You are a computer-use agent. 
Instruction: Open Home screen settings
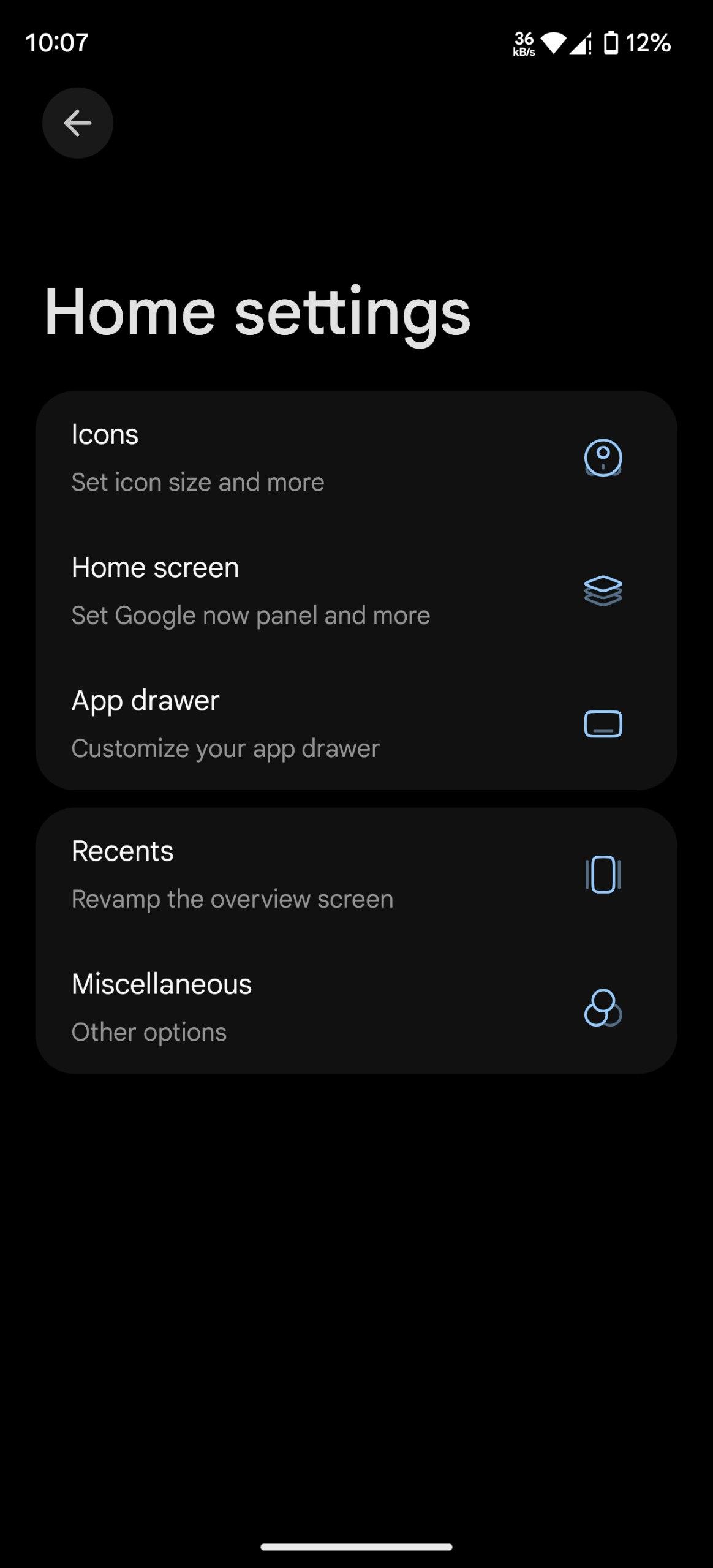click(x=356, y=591)
